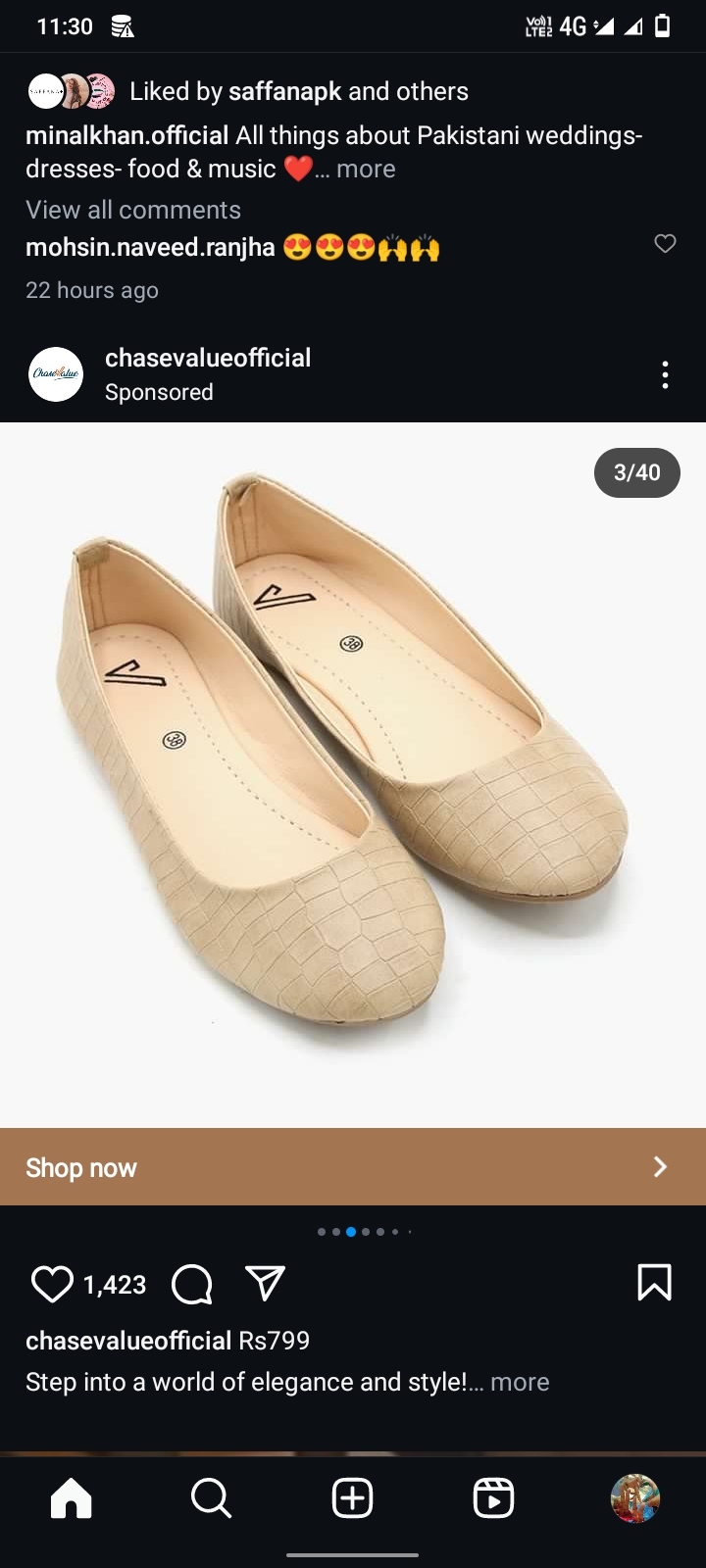706x1568 pixels.
Task: Open the chasevalueofficial post options menu
Action: [x=665, y=375]
